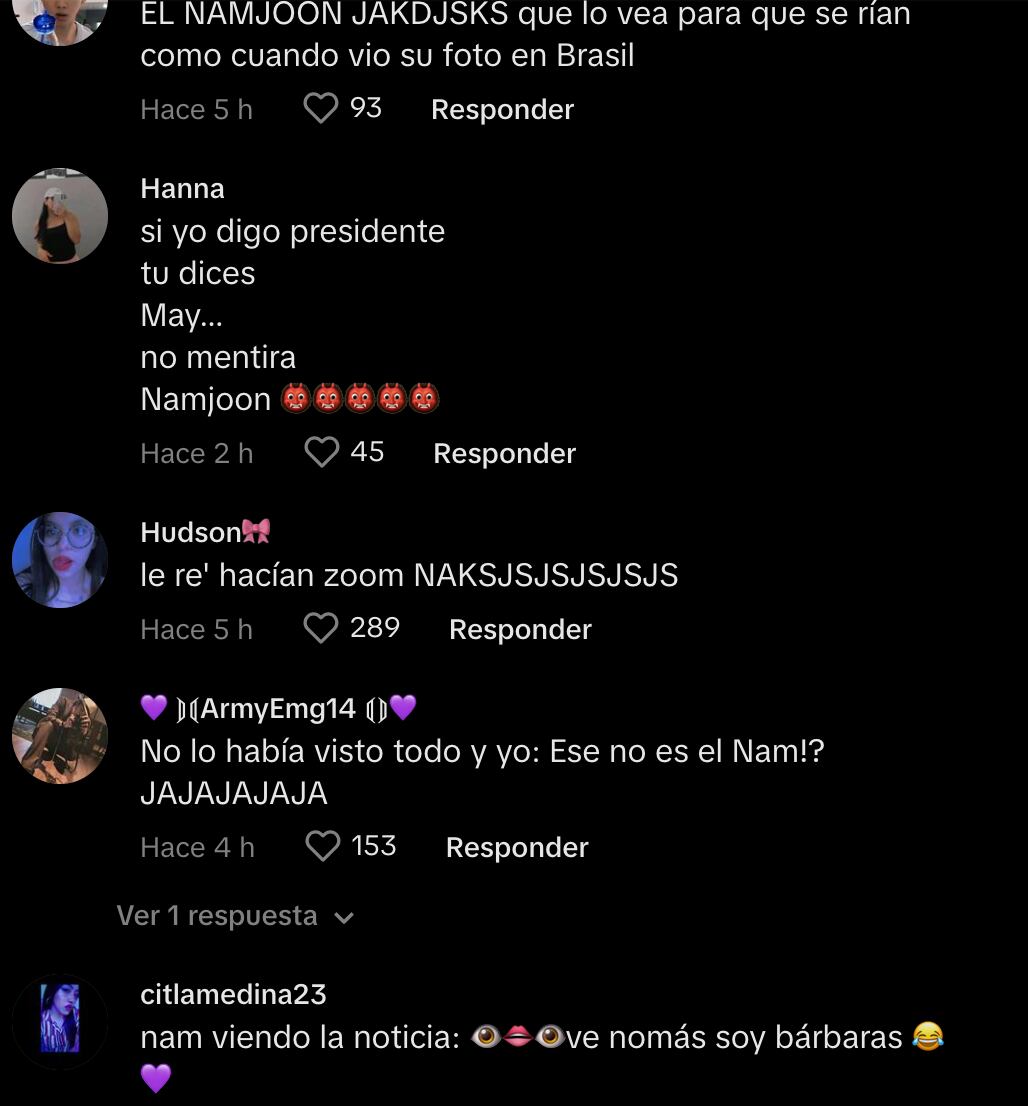
Task: Like Hudson's comment with the heart icon
Action: coord(322,628)
